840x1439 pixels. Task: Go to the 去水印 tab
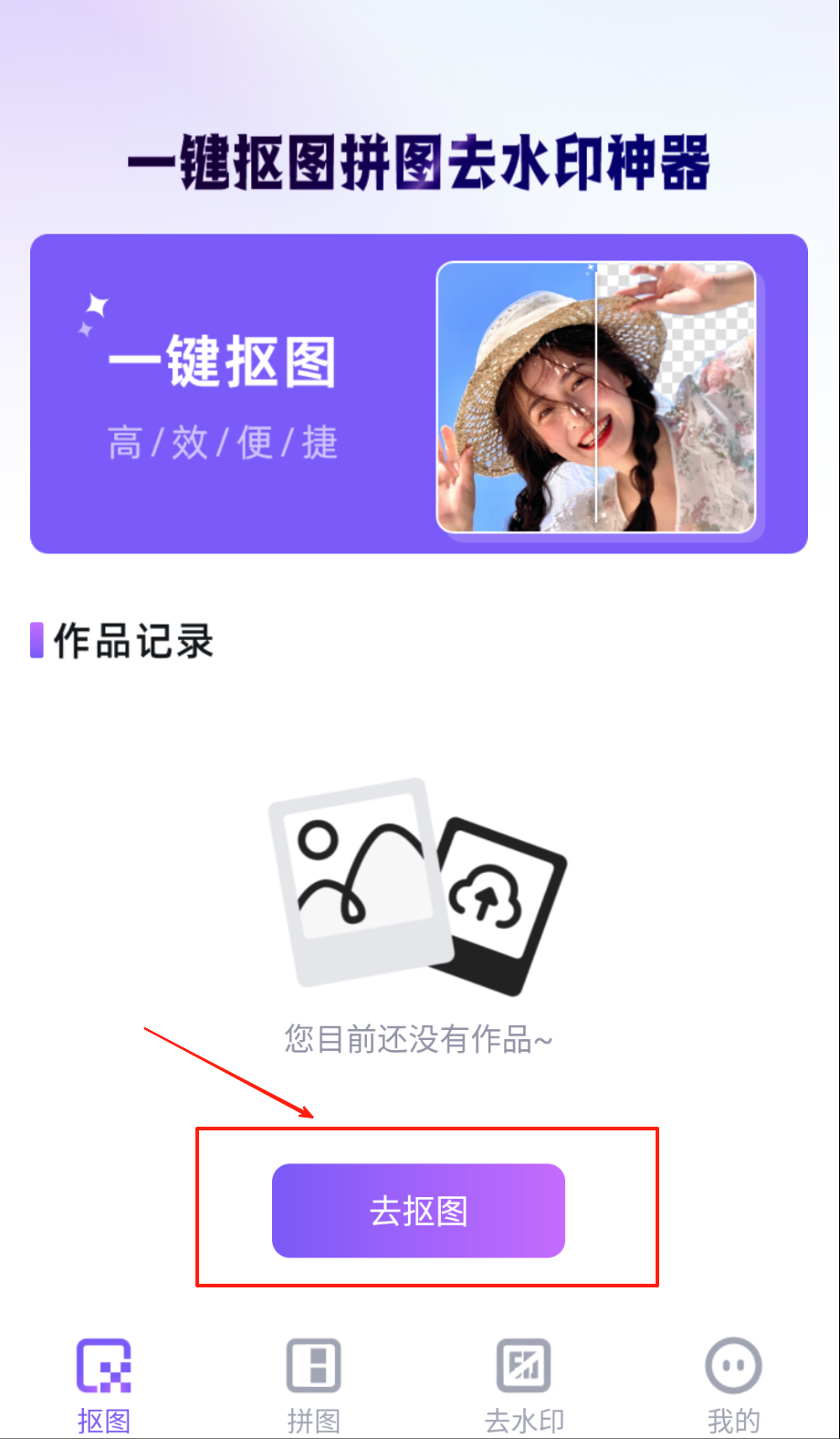pos(524,1383)
